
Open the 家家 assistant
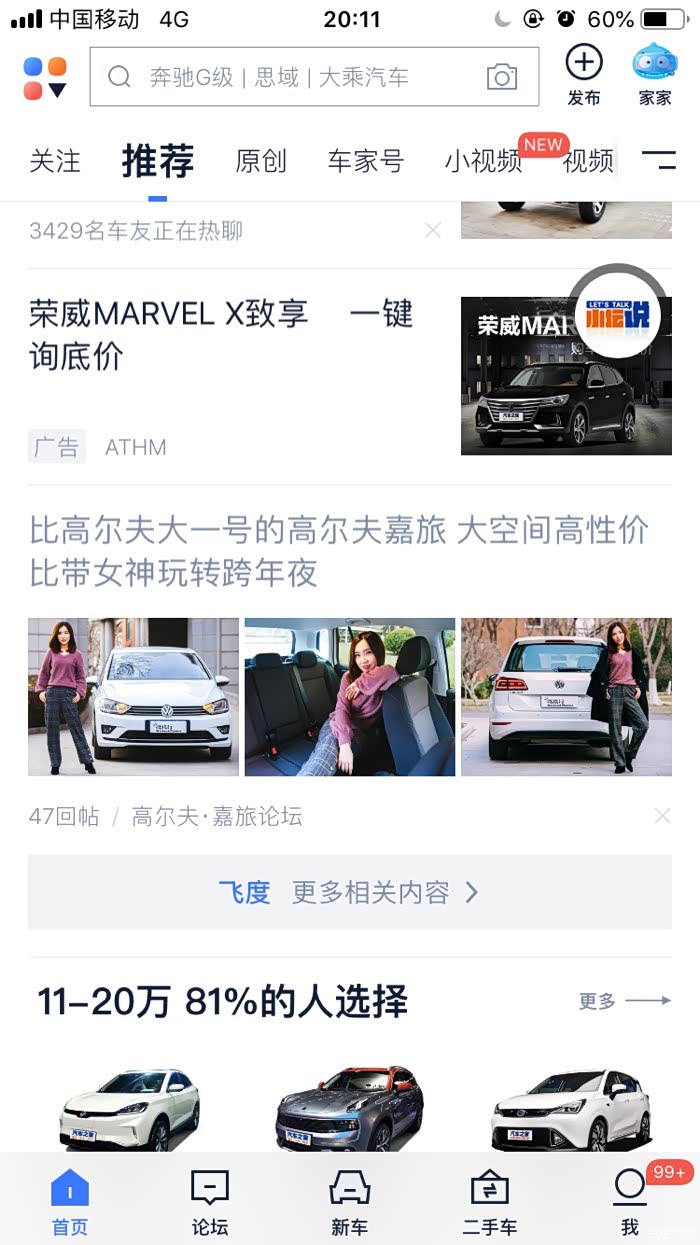coord(655,75)
